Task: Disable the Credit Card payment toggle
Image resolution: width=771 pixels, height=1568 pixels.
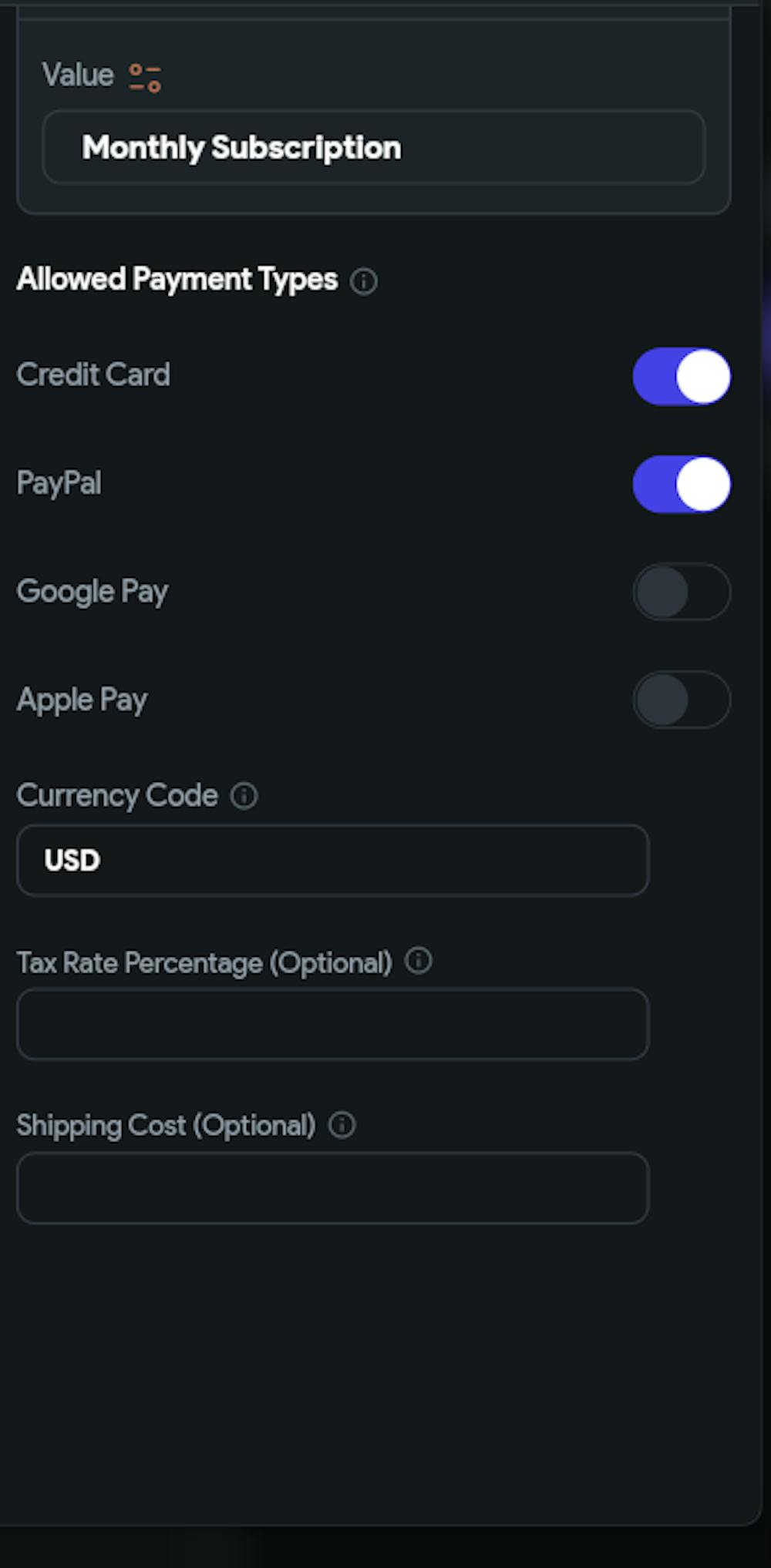Action: [x=682, y=376]
